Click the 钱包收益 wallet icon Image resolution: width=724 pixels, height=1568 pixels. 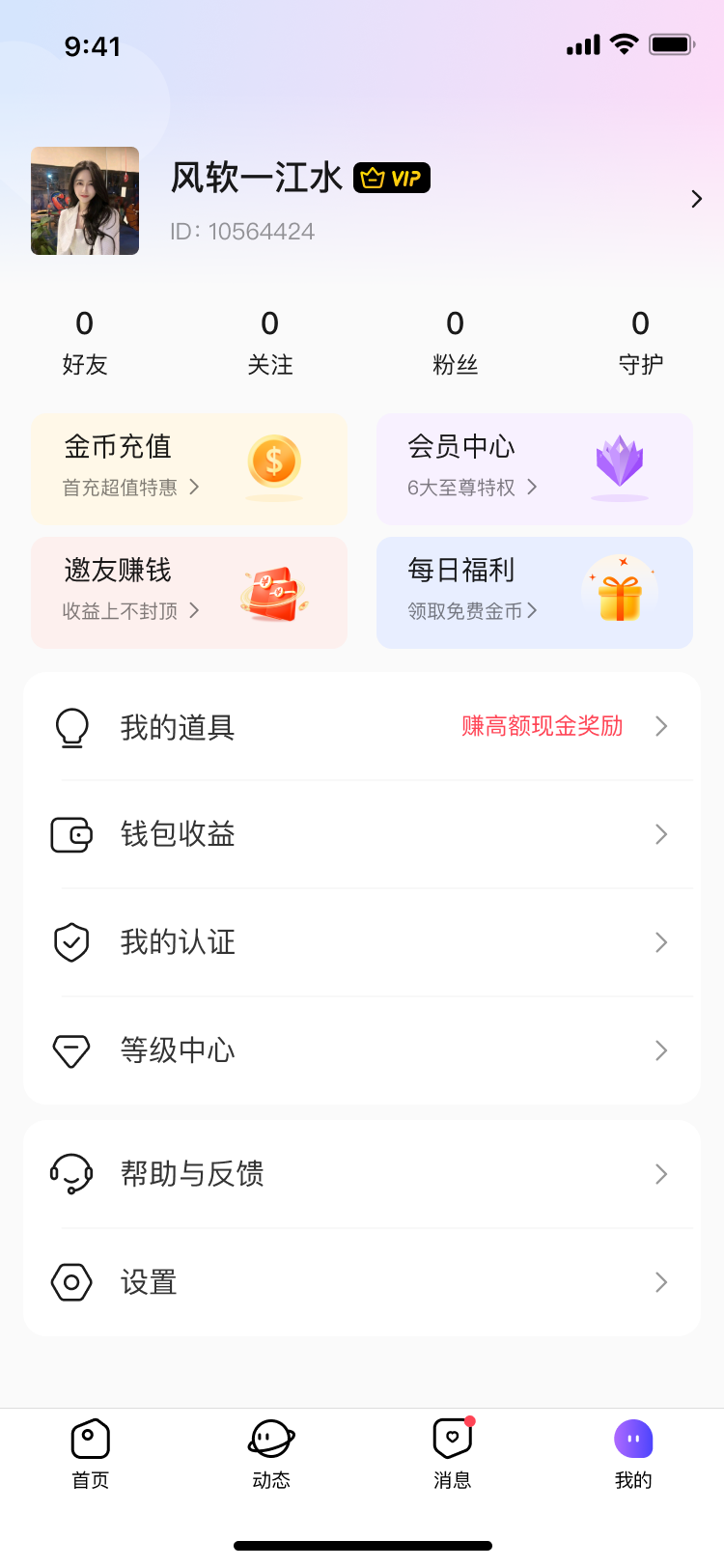point(71,834)
